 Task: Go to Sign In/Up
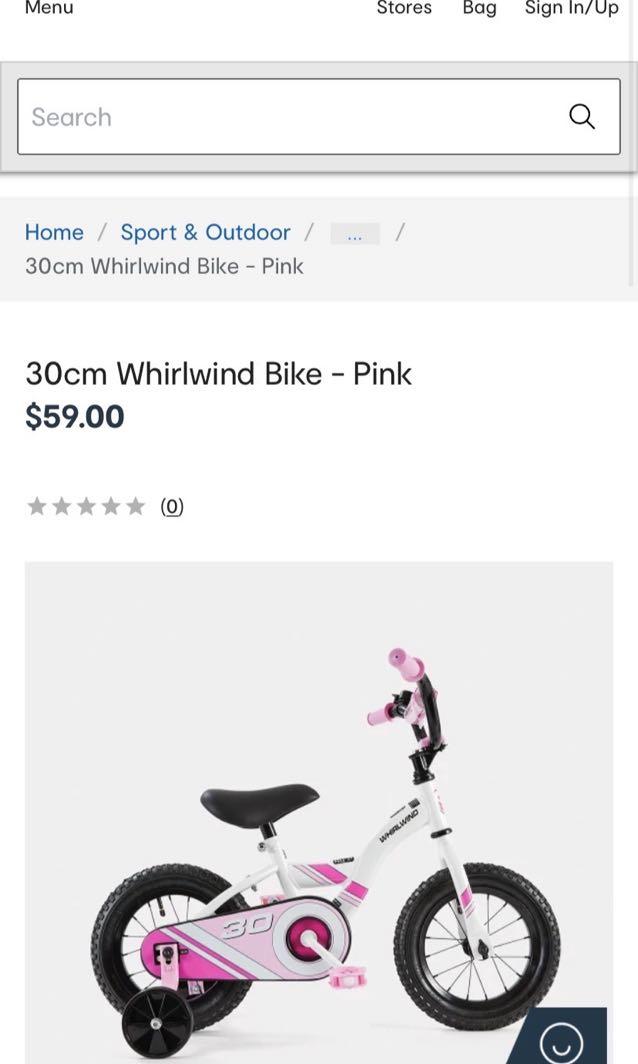(x=571, y=8)
